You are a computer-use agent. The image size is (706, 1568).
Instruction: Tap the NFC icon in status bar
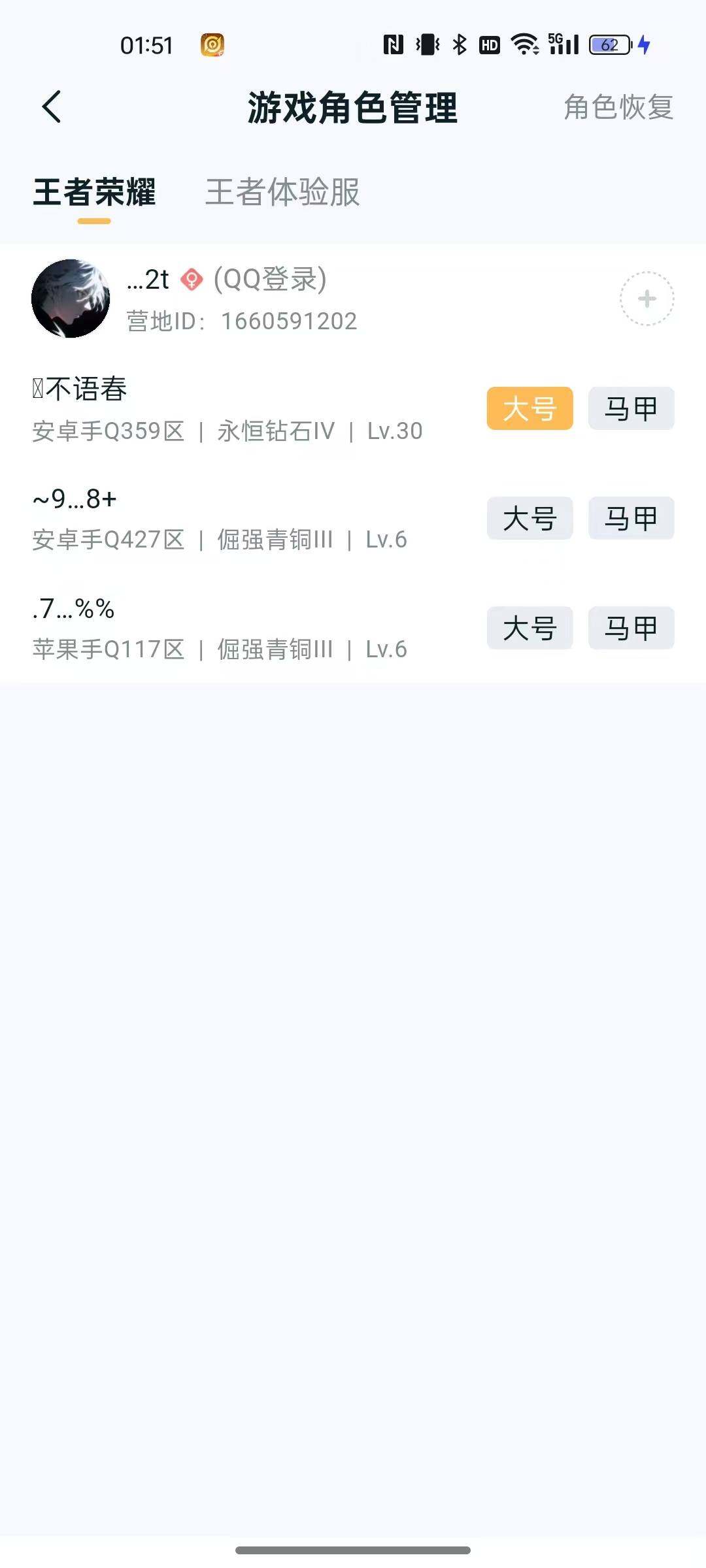click(393, 44)
